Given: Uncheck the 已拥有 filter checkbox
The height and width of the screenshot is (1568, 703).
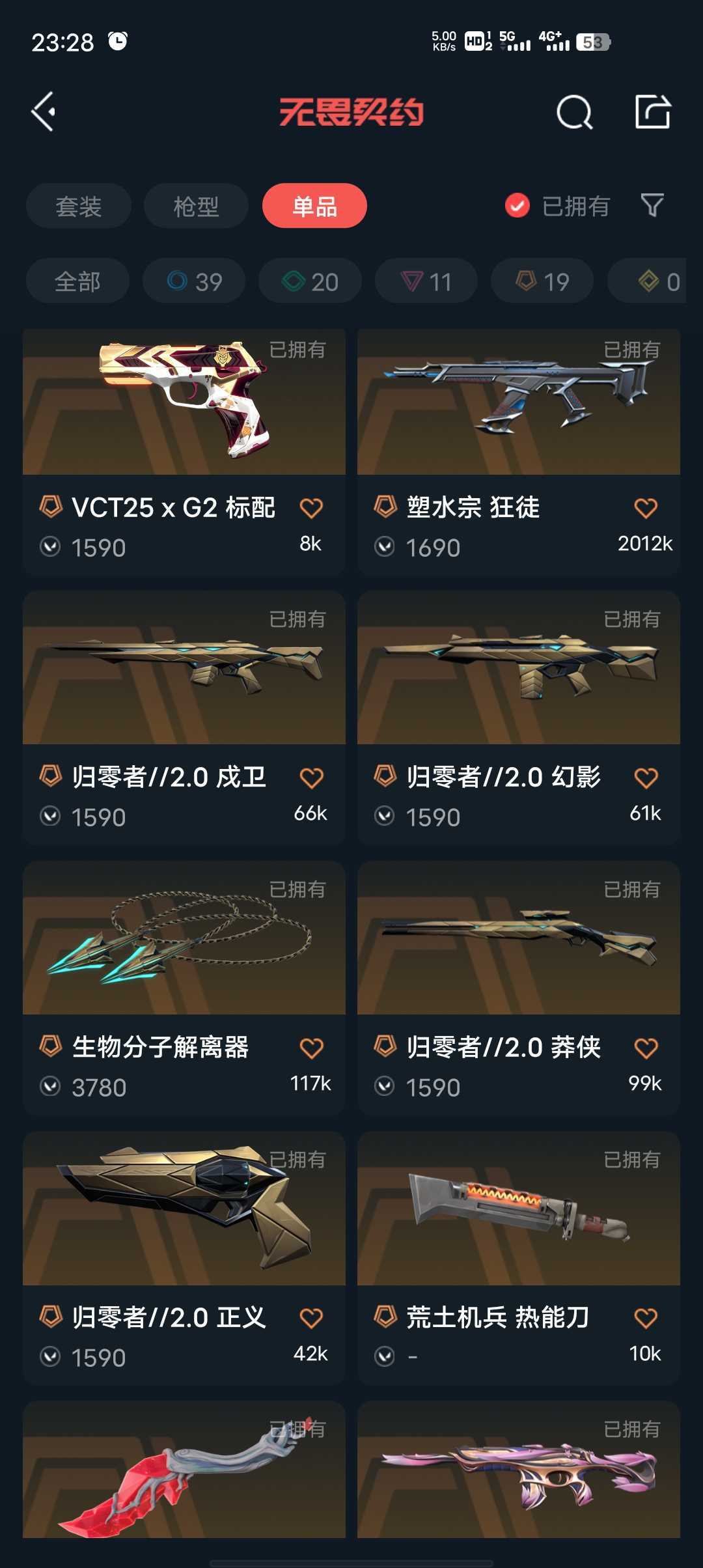Looking at the screenshot, I should (x=517, y=206).
